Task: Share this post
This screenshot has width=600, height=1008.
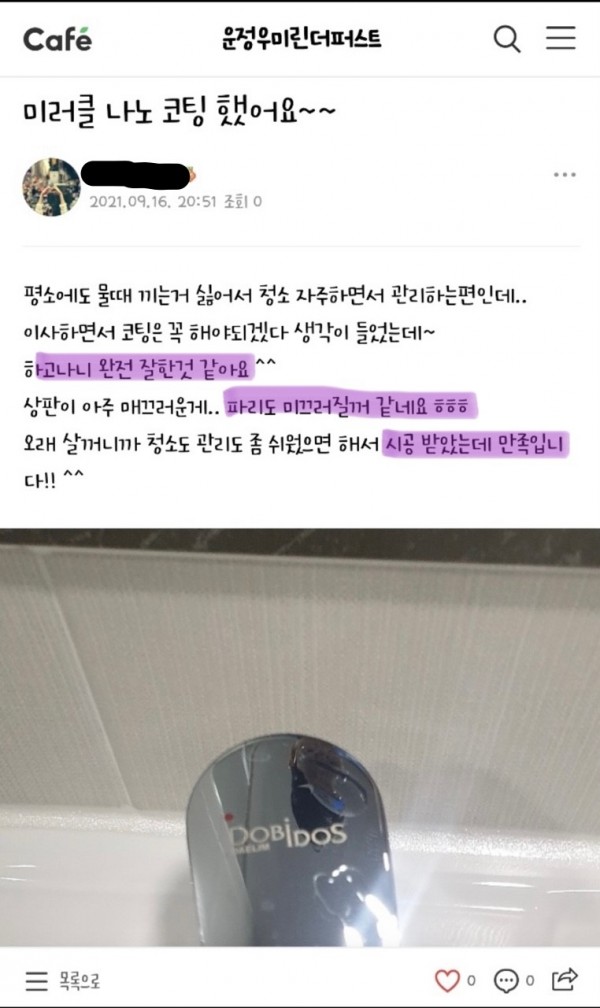Action: [x=565, y=978]
